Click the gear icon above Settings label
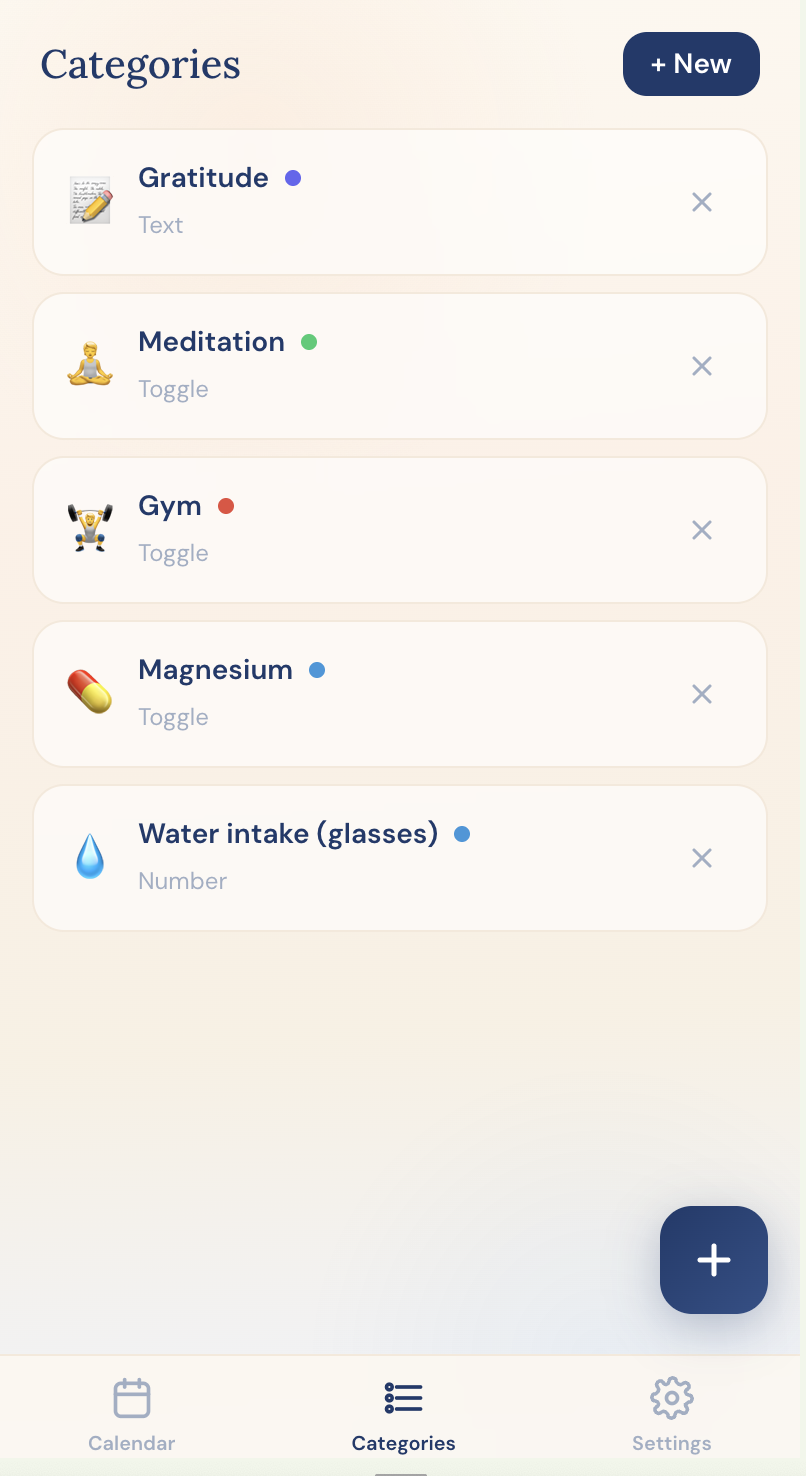Screen dimensions: 806x1476 pos(671,1397)
